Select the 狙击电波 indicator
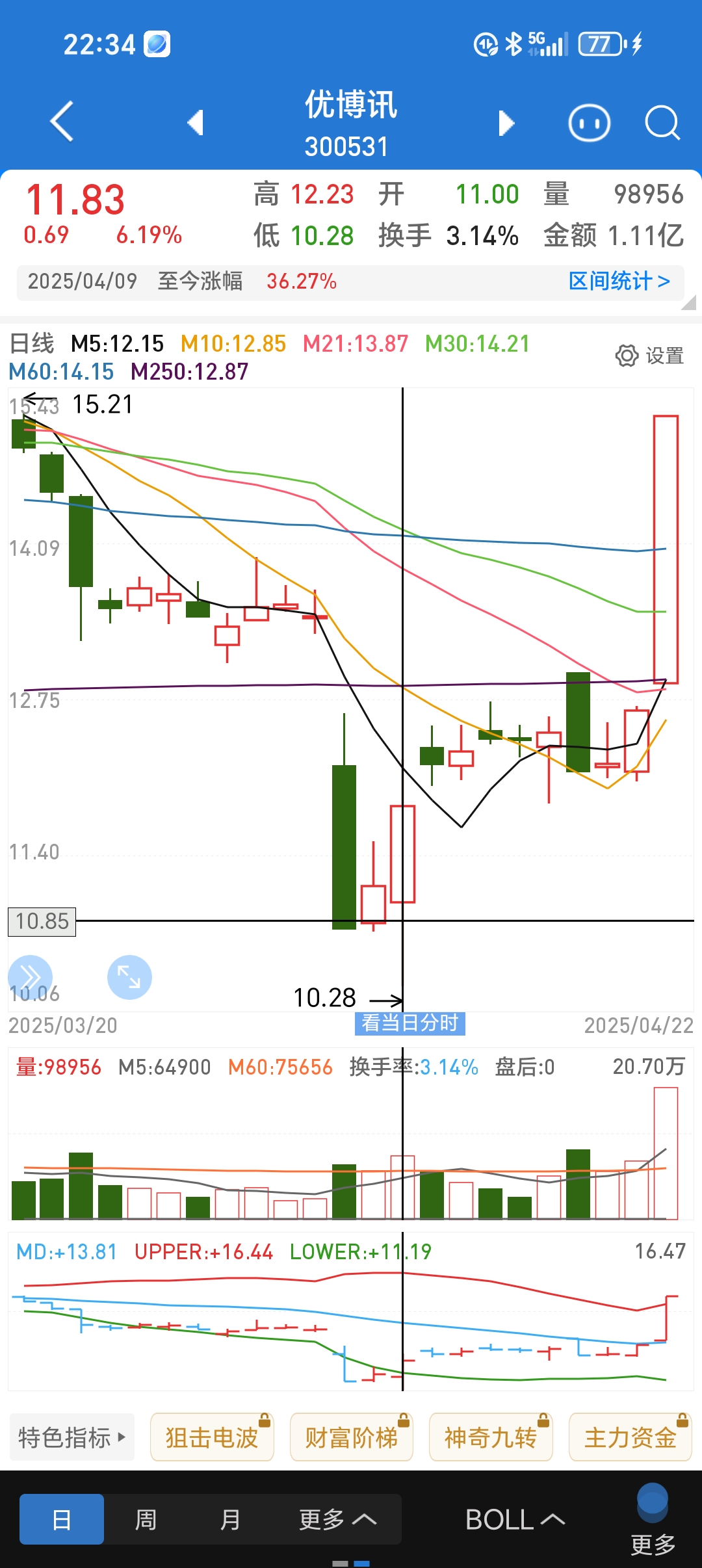 point(212,1437)
